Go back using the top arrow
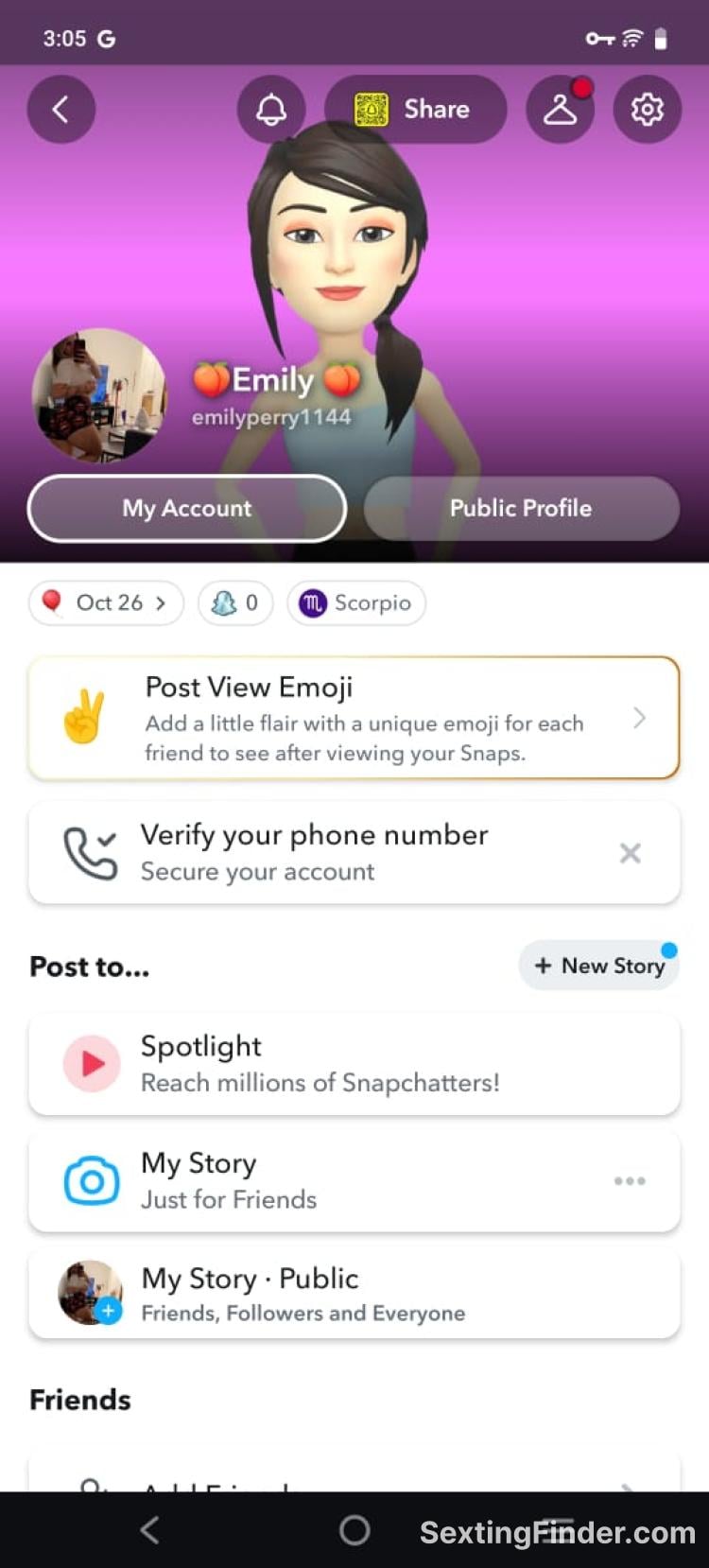Screen dimensions: 709x1568 click(x=61, y=110)
